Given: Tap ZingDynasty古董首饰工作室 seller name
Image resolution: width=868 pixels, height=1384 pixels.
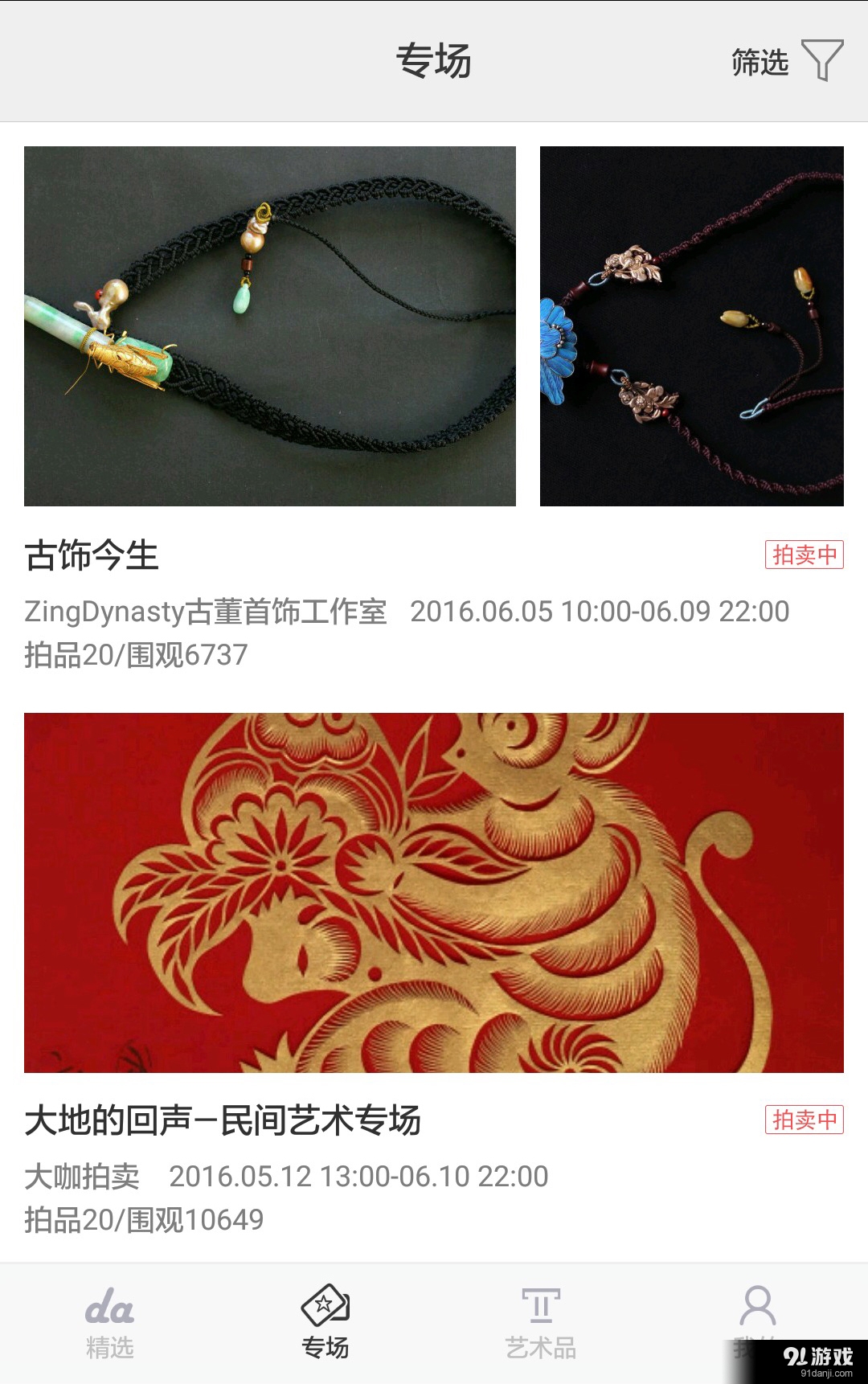Looking at the screenshot, I should click(205, 612).
